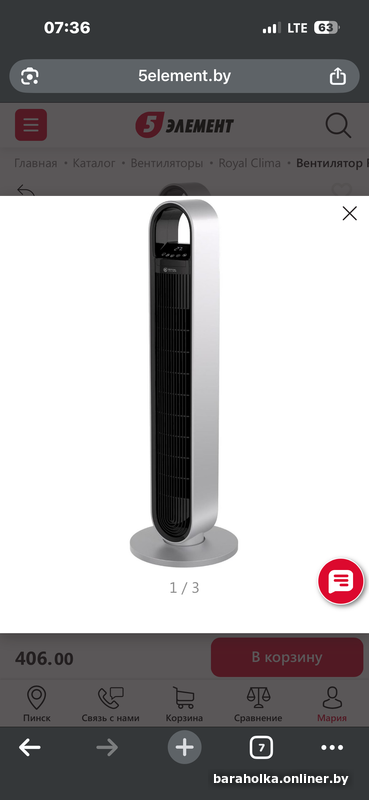The image size is (369, 800).
Task: Open a new browser tab
Action: pos(184,748)
